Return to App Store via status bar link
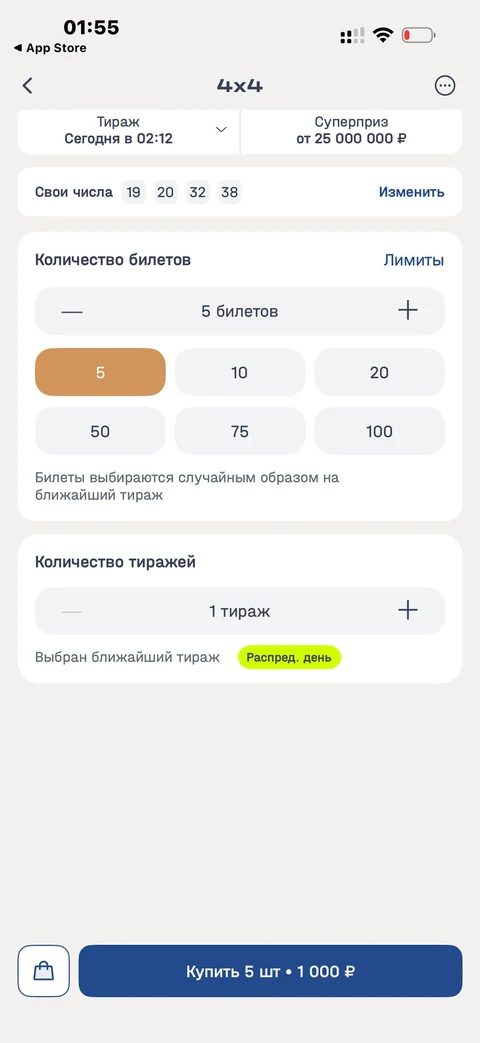Screen dimensions: 480x1043 [50, 48]
